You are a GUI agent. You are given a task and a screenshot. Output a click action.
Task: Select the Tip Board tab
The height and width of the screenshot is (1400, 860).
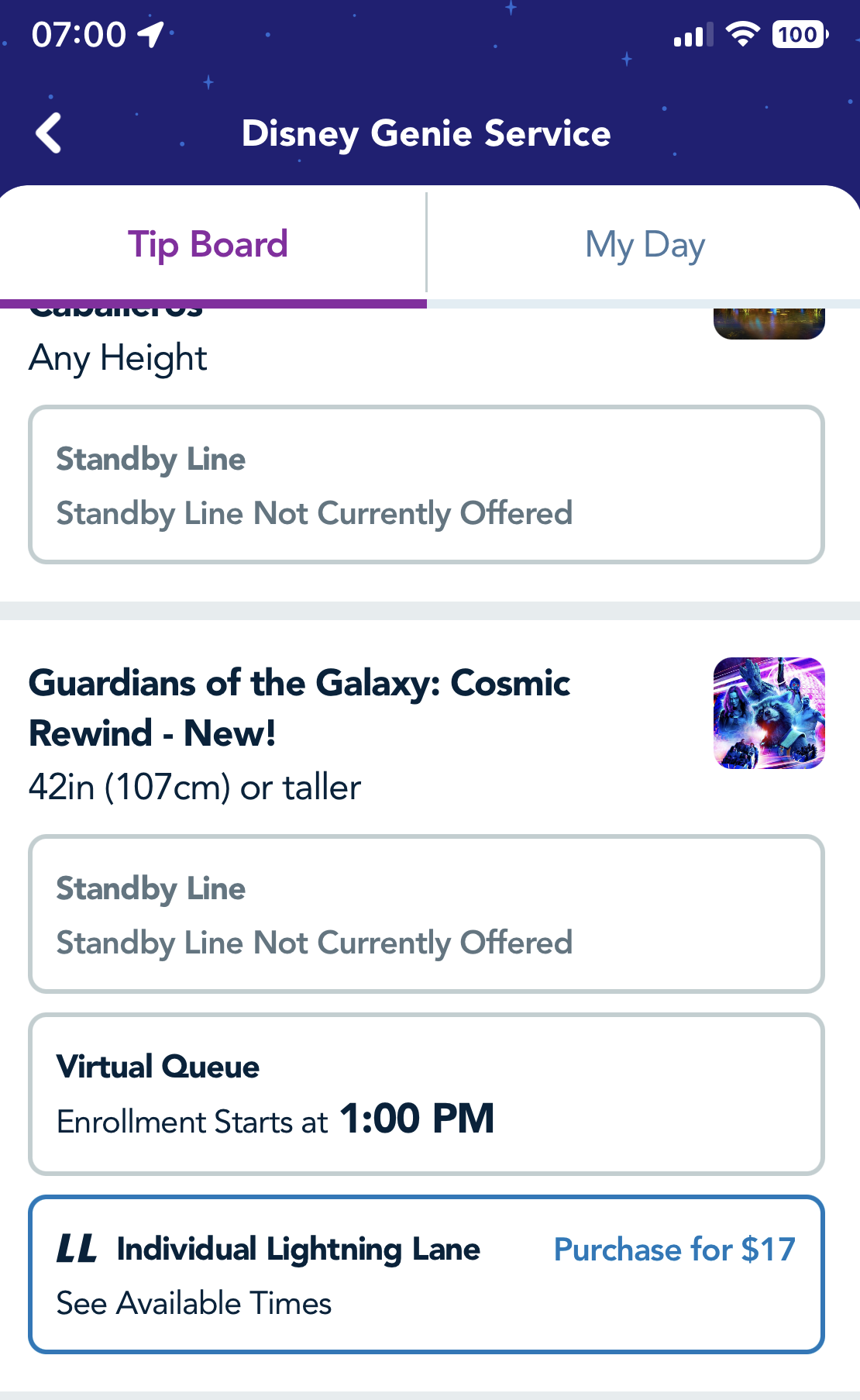(x=208, y=245)
